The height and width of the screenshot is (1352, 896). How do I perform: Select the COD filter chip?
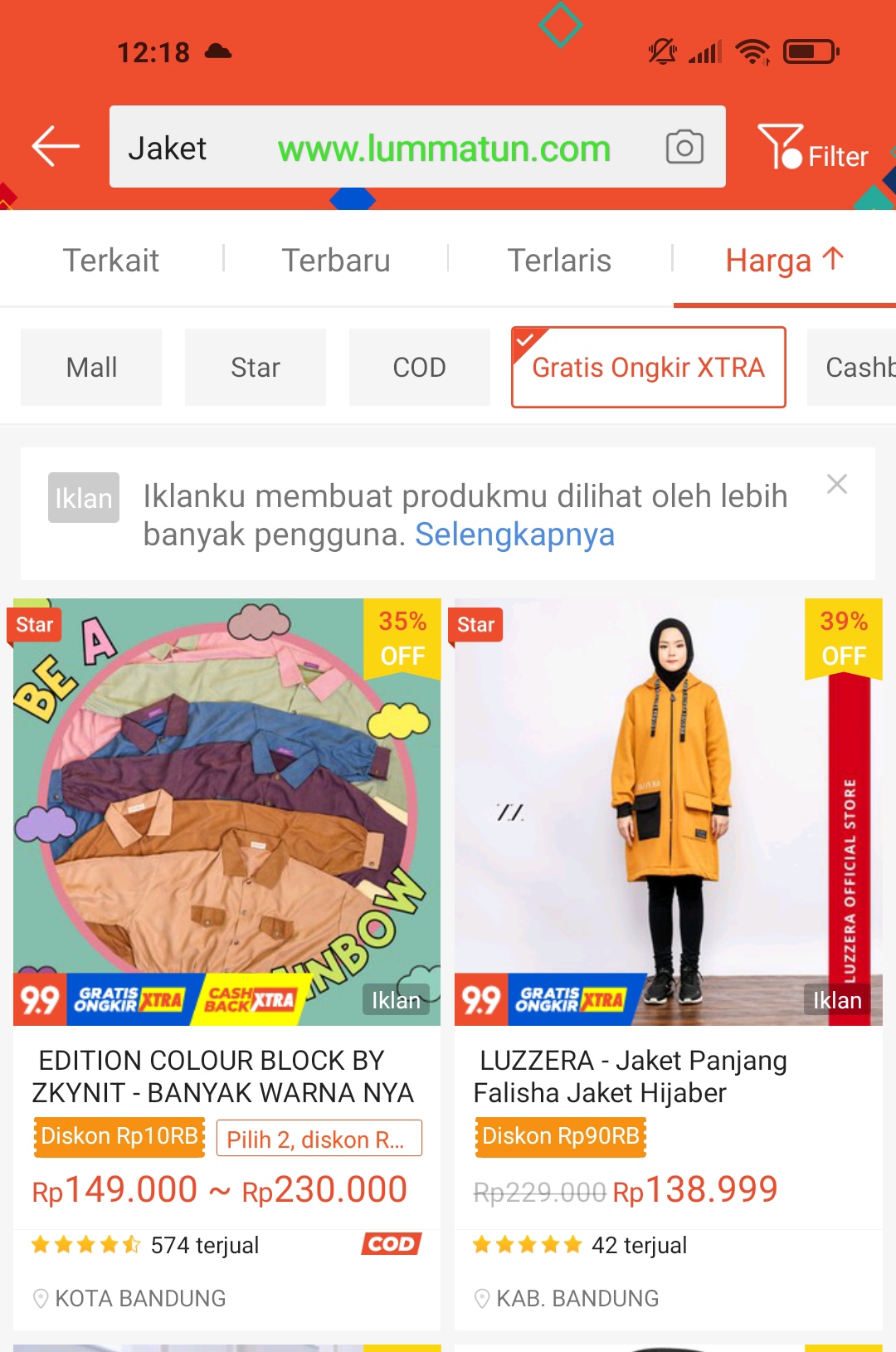coord(419,368)
